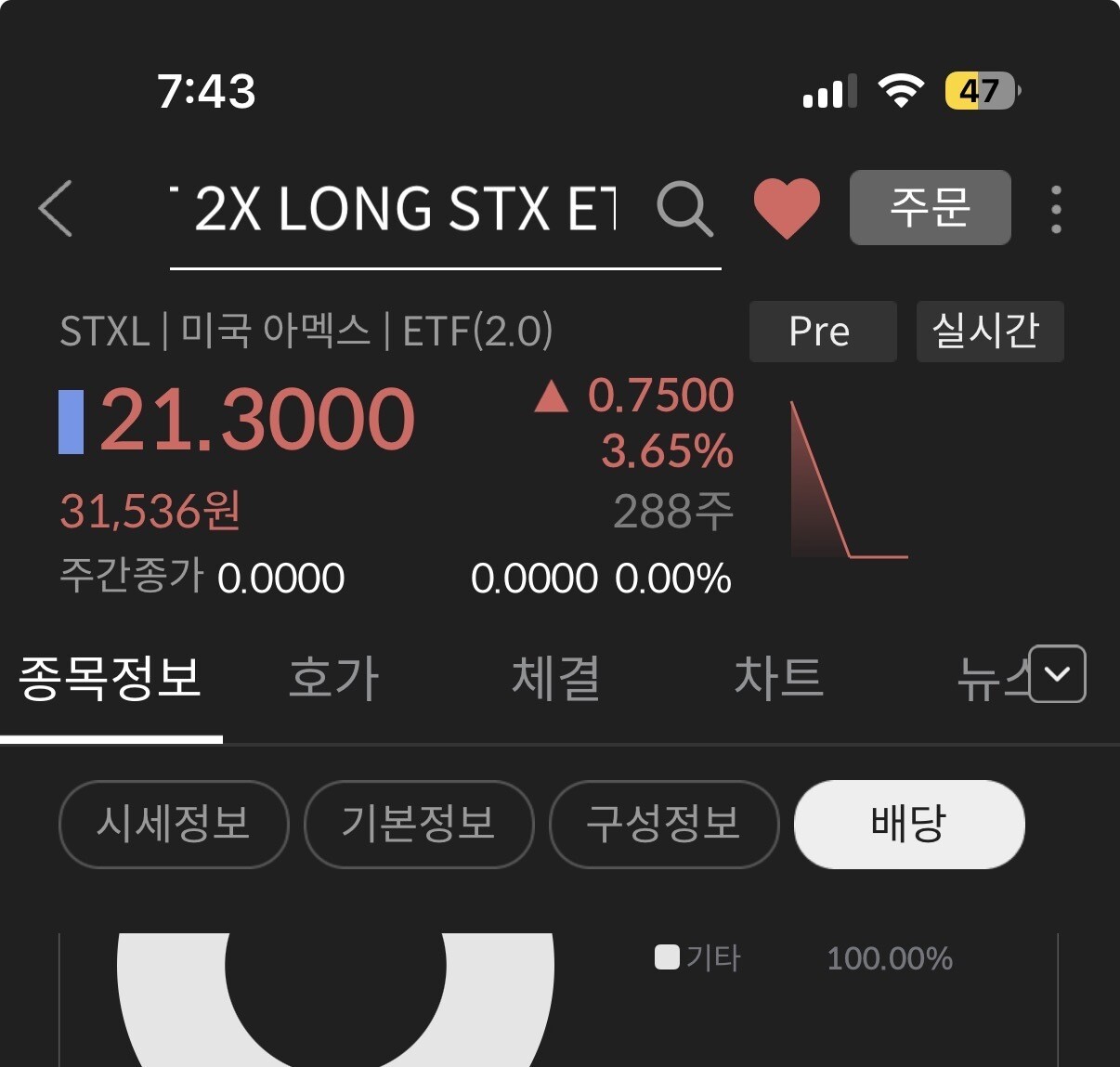1120x1067 pixels.
Task: Switch to the 차트 tab
Action: tap(778, 678)
